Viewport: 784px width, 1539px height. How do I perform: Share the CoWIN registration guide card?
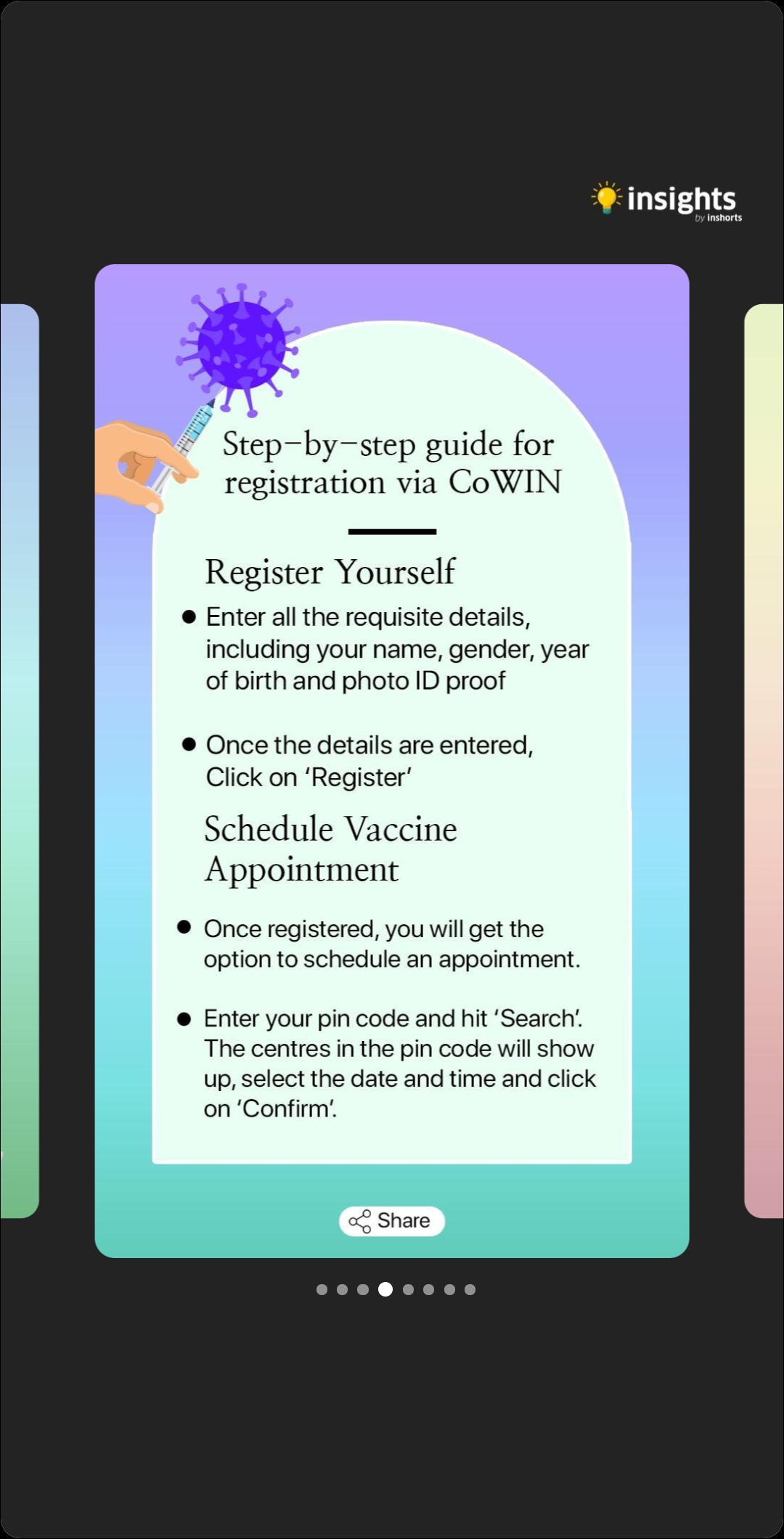(x=391, y=1221)
